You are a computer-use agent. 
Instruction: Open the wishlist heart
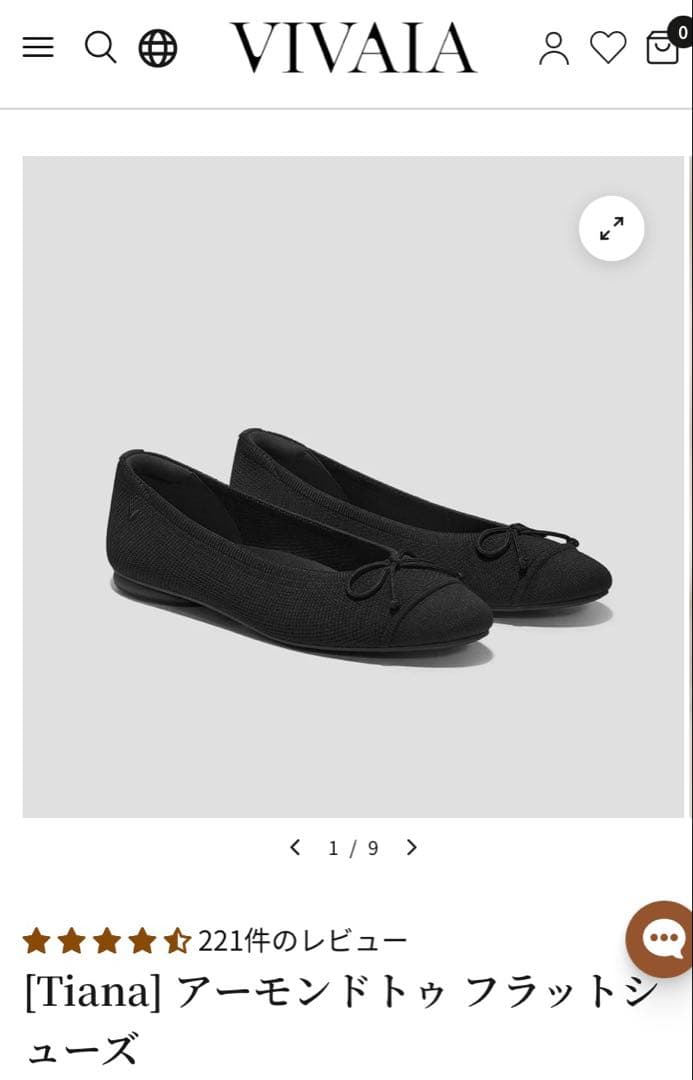tap(607, 48)
